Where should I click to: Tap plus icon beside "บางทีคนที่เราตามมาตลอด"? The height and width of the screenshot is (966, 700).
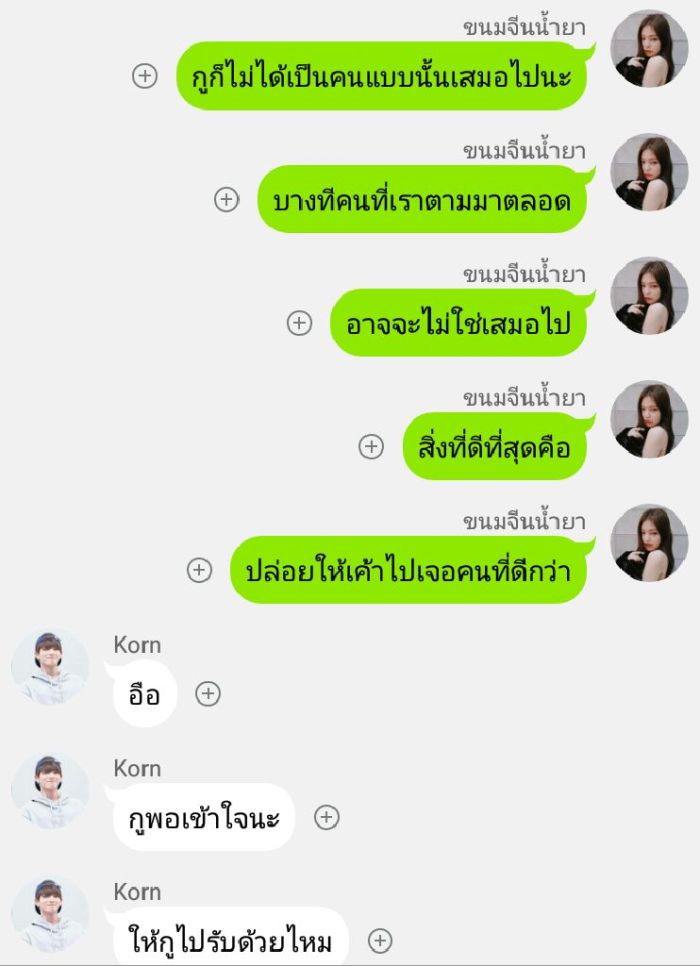(x=227, y=199)
